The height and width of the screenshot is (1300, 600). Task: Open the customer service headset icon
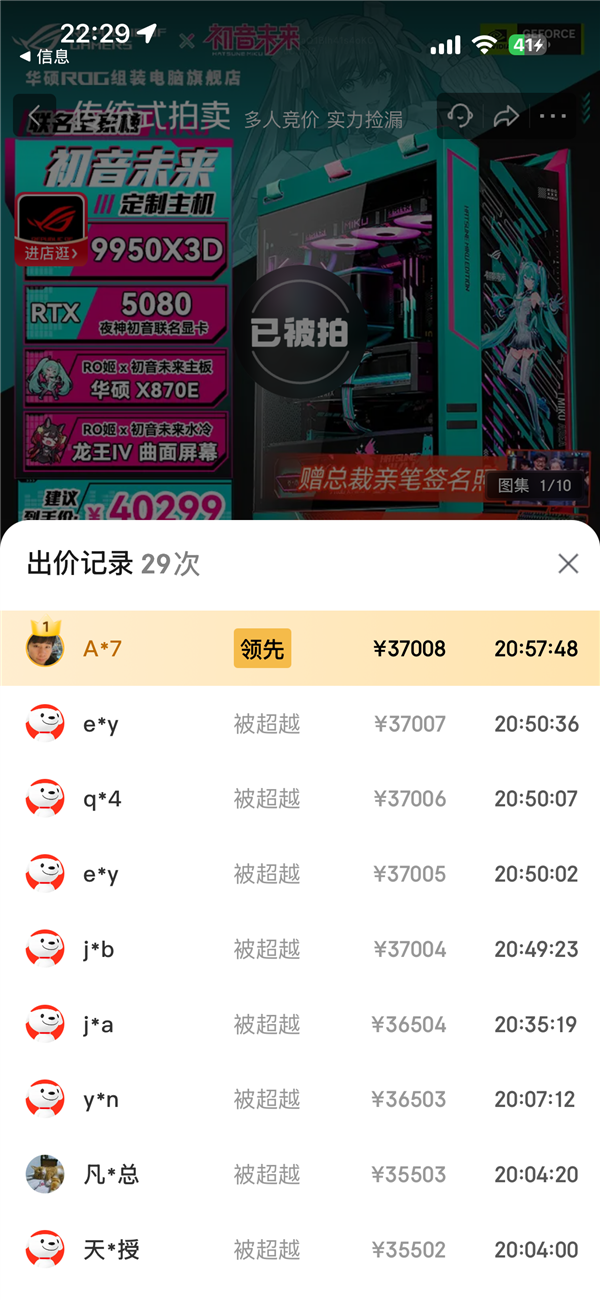pos(460,117)
